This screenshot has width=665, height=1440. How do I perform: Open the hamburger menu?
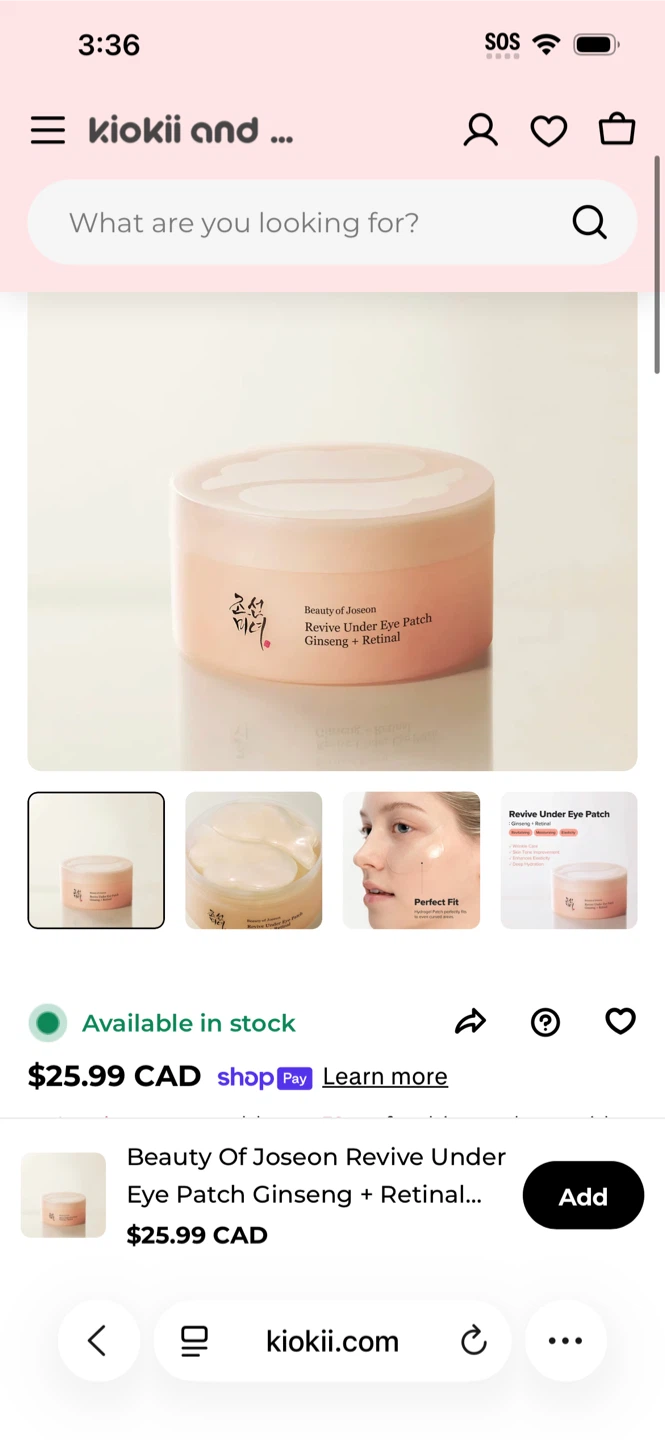[47, 130]
